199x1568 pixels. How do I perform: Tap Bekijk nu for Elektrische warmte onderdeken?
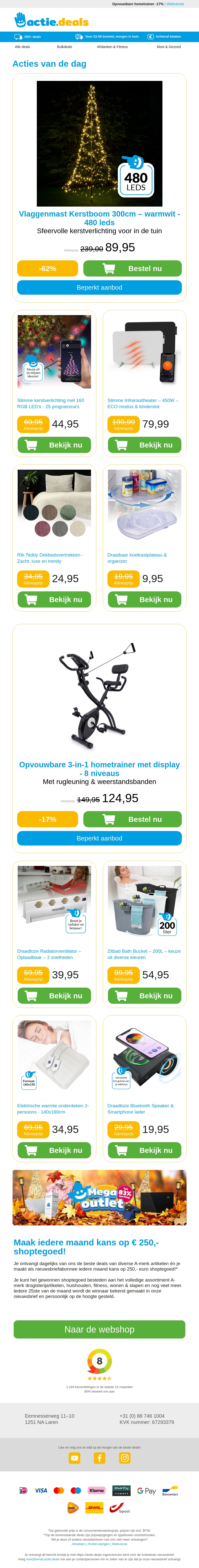coord(54,1150)
